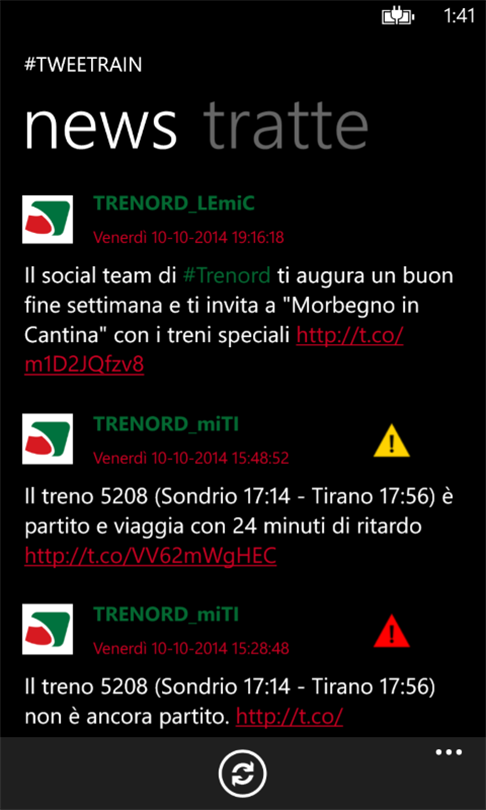Open the three-dot app bar menu
This screenshot has width=486, height=810.
(x=448, y=753)
